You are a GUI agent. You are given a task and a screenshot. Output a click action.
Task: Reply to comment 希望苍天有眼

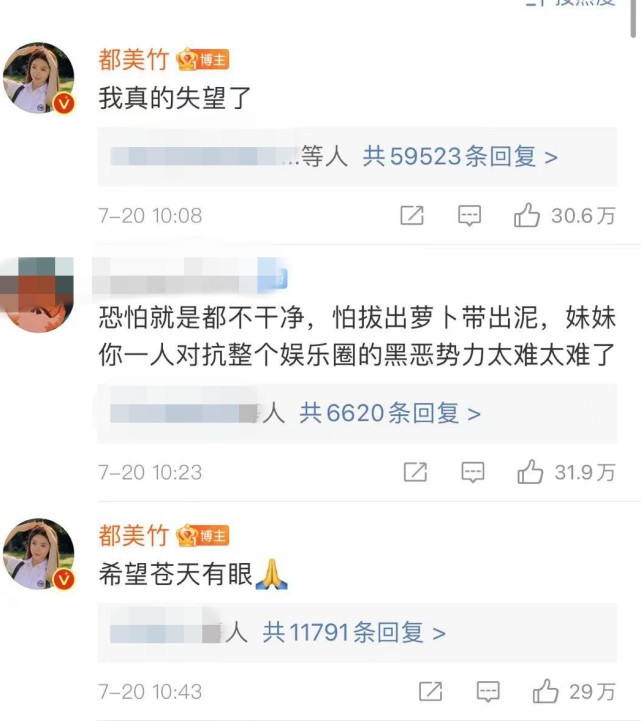pyautogui.click(x=488, y=691)
